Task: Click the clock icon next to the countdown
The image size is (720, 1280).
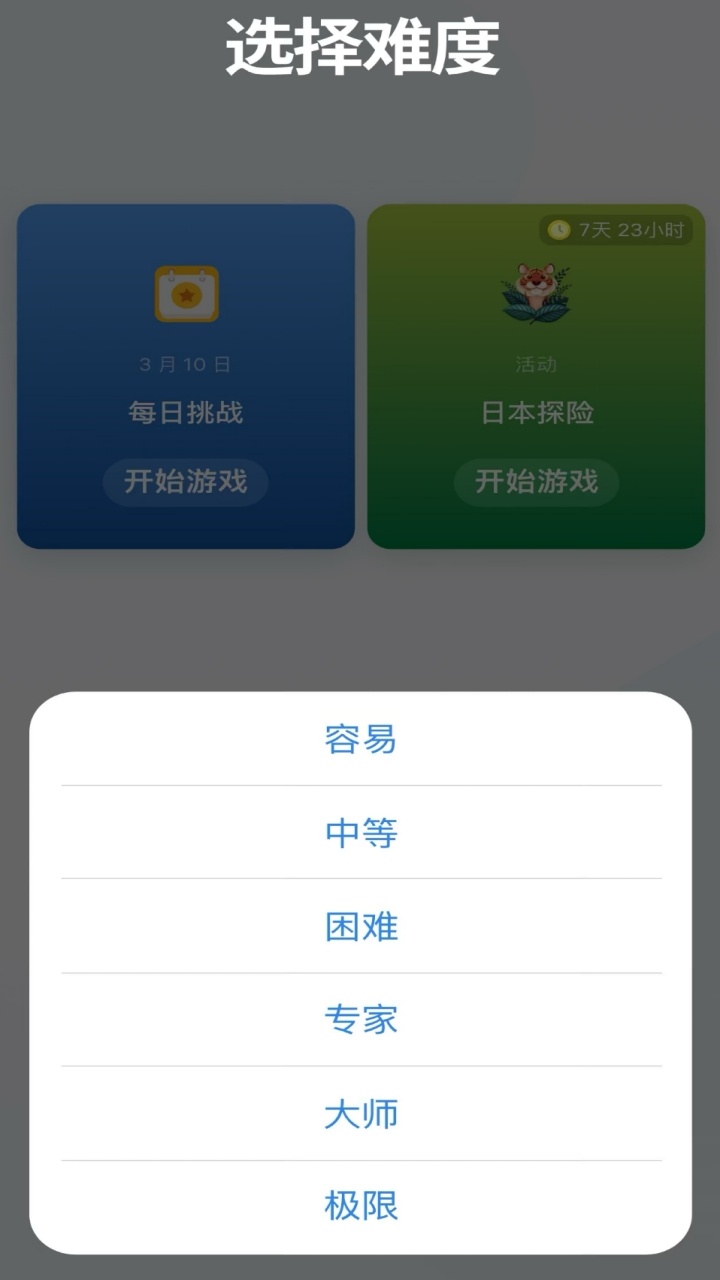Action: point(559,228)
